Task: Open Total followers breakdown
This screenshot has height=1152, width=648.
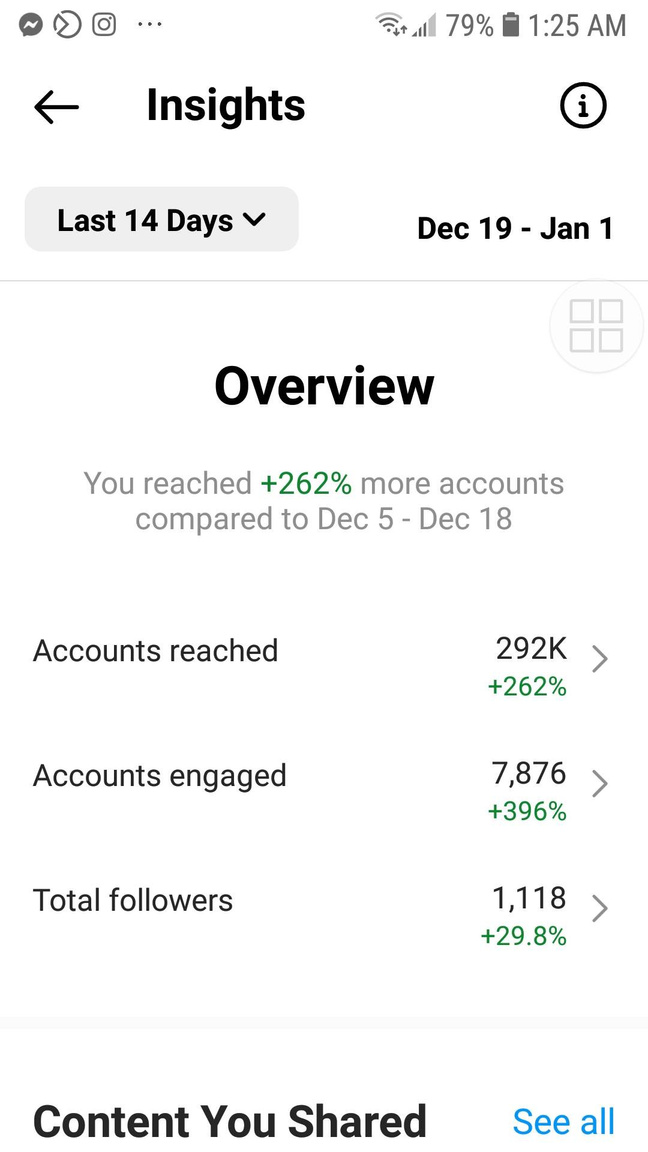Action: pyautogui.click(x=320, y=909)
